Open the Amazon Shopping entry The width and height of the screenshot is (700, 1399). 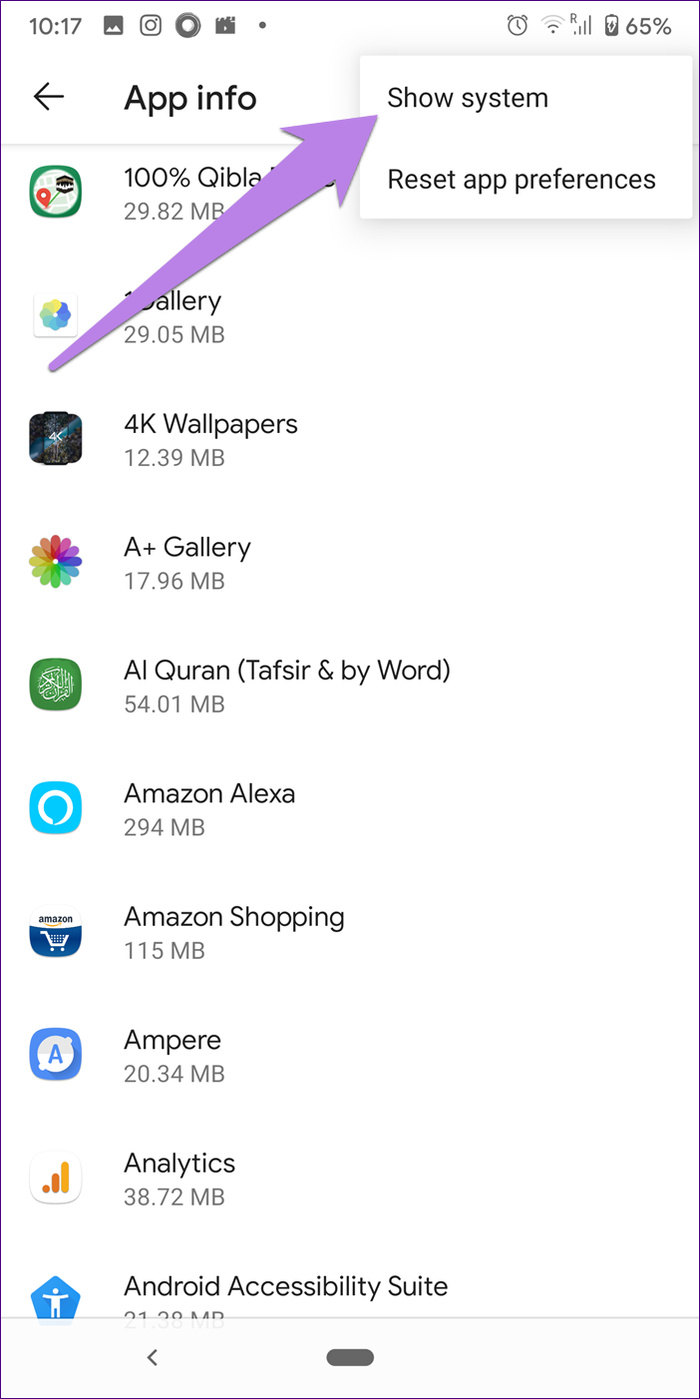[350, 932]
